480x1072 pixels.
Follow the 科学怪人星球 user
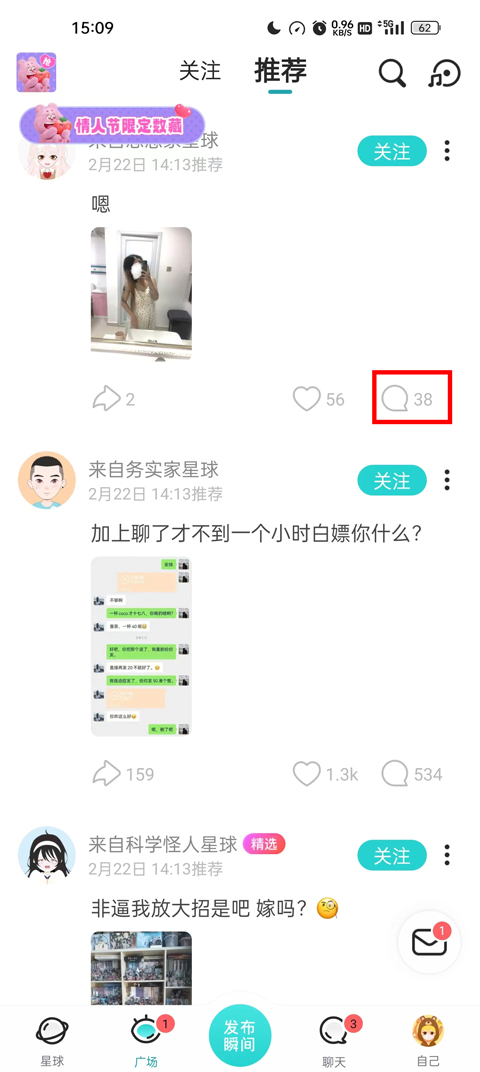pos(392,855)
